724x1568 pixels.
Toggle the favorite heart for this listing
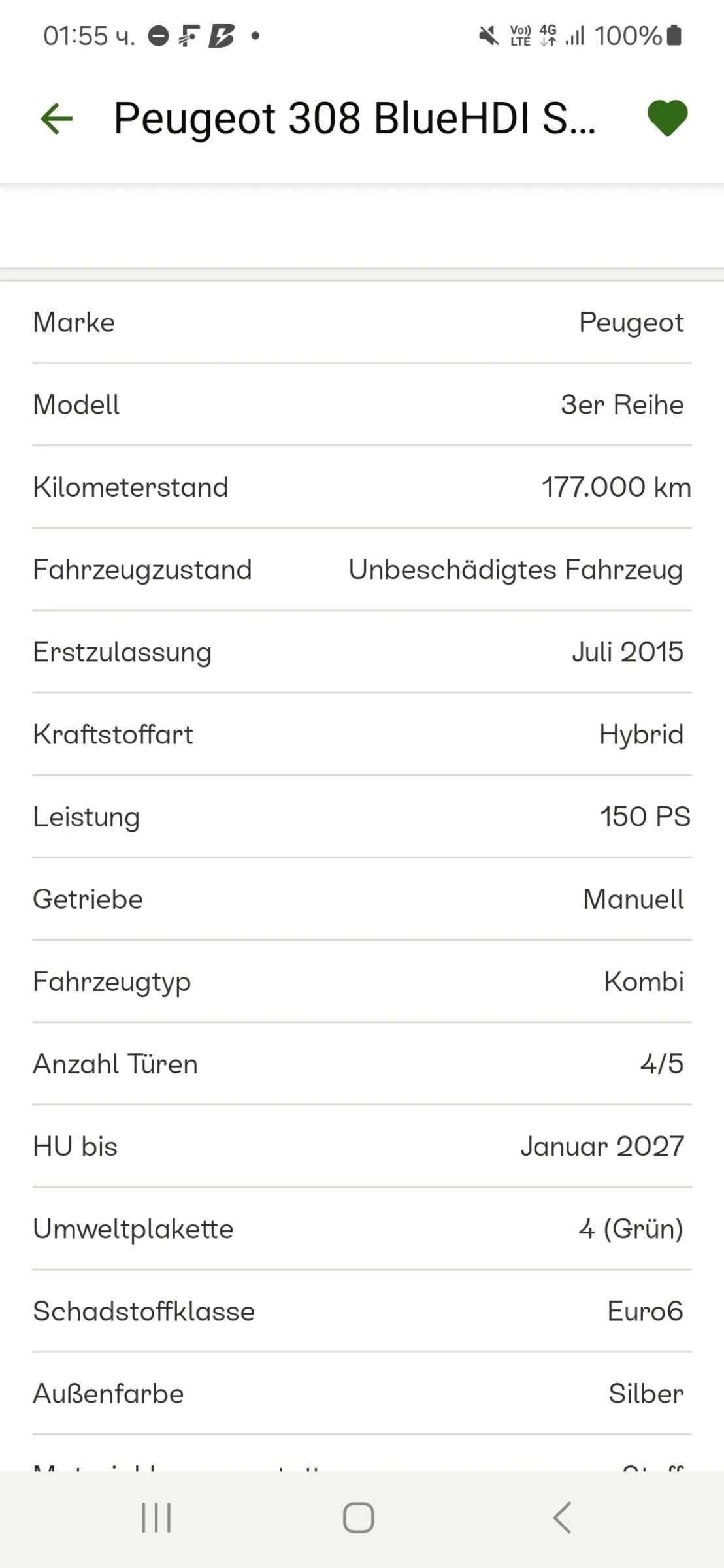666,119
